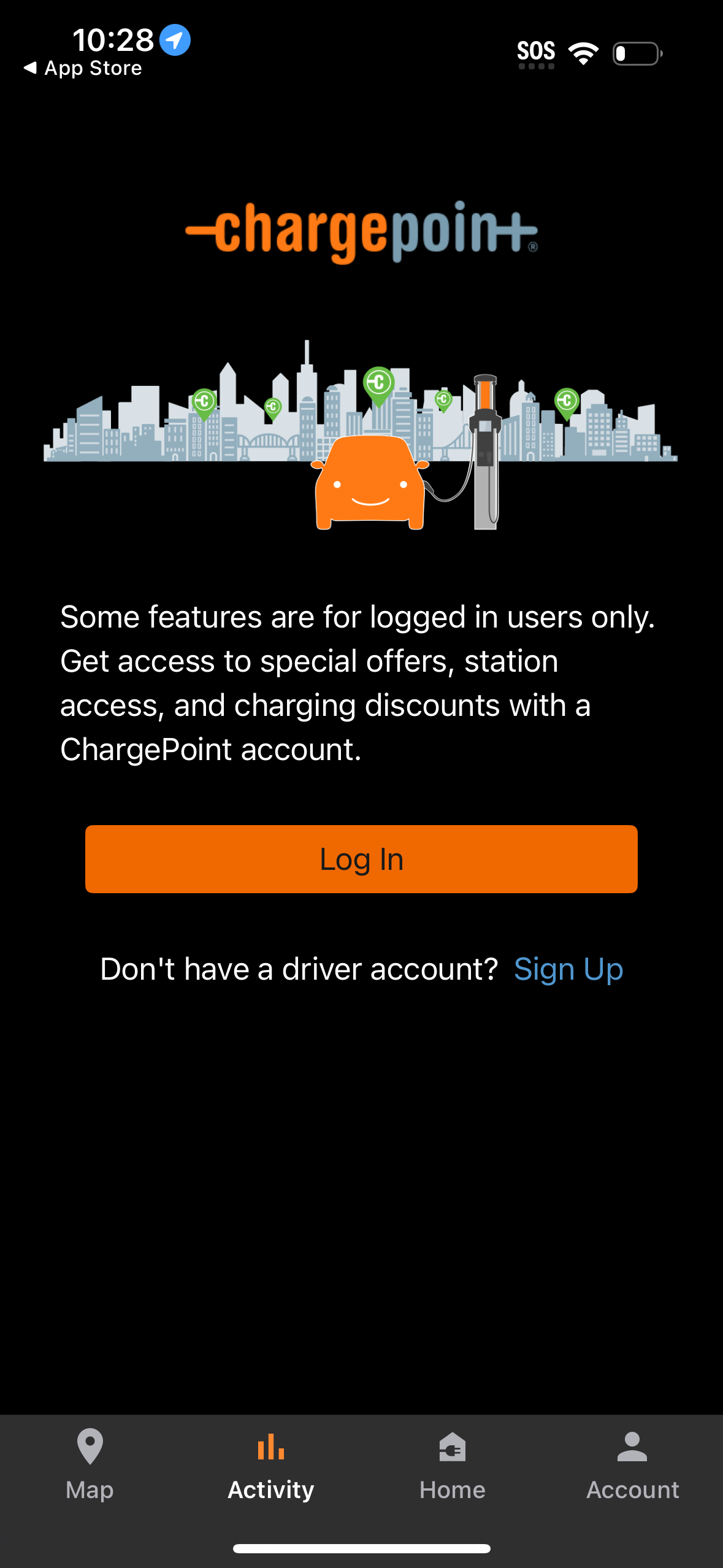723x1568 pixels.
Task: Tap the SOS cellular indicator
Action: 536,50
